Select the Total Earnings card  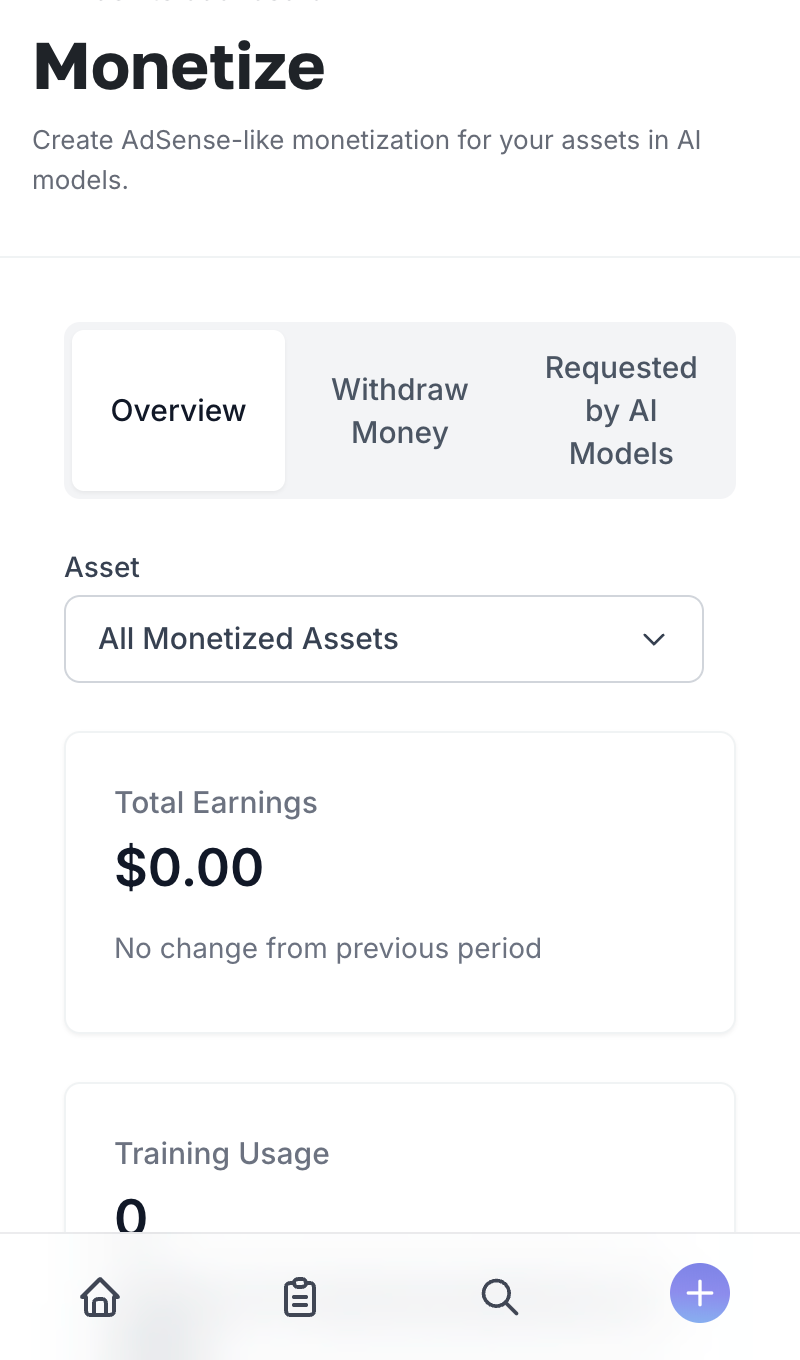[400, 881]
